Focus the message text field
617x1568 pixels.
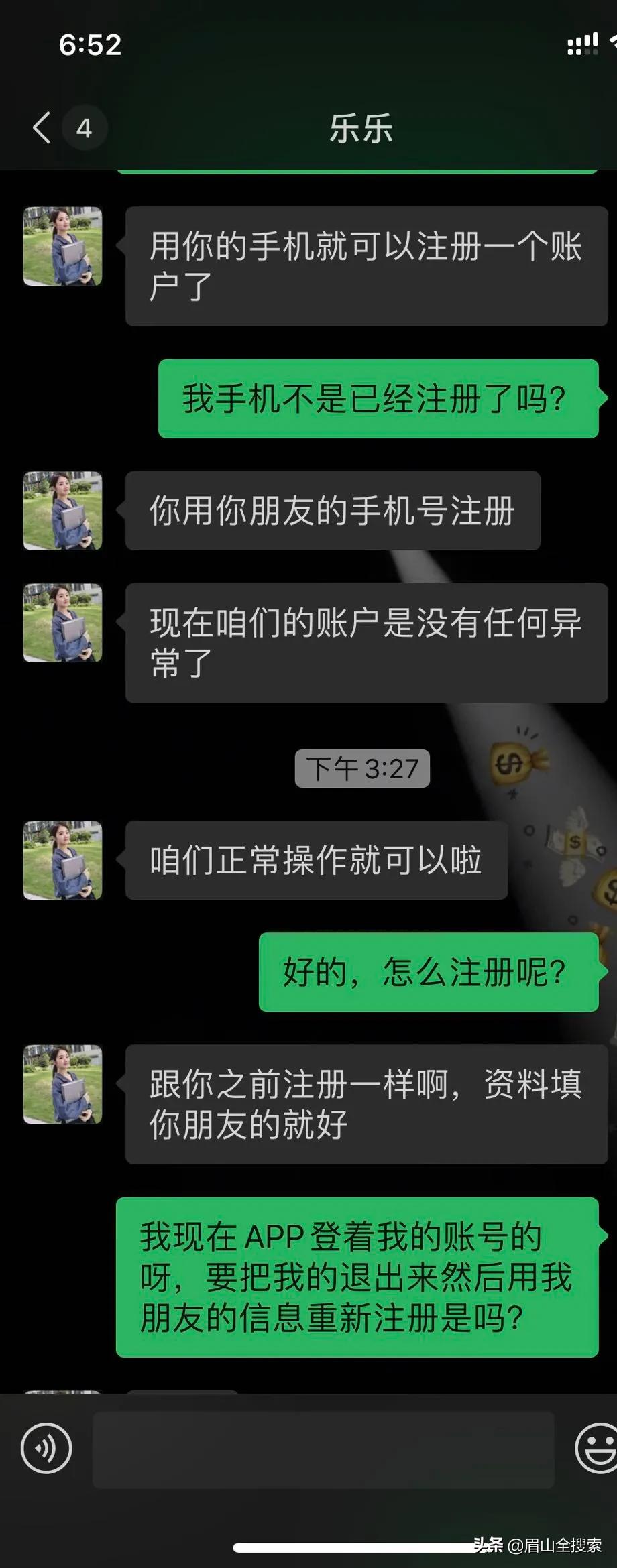[x=323, y=1449]
